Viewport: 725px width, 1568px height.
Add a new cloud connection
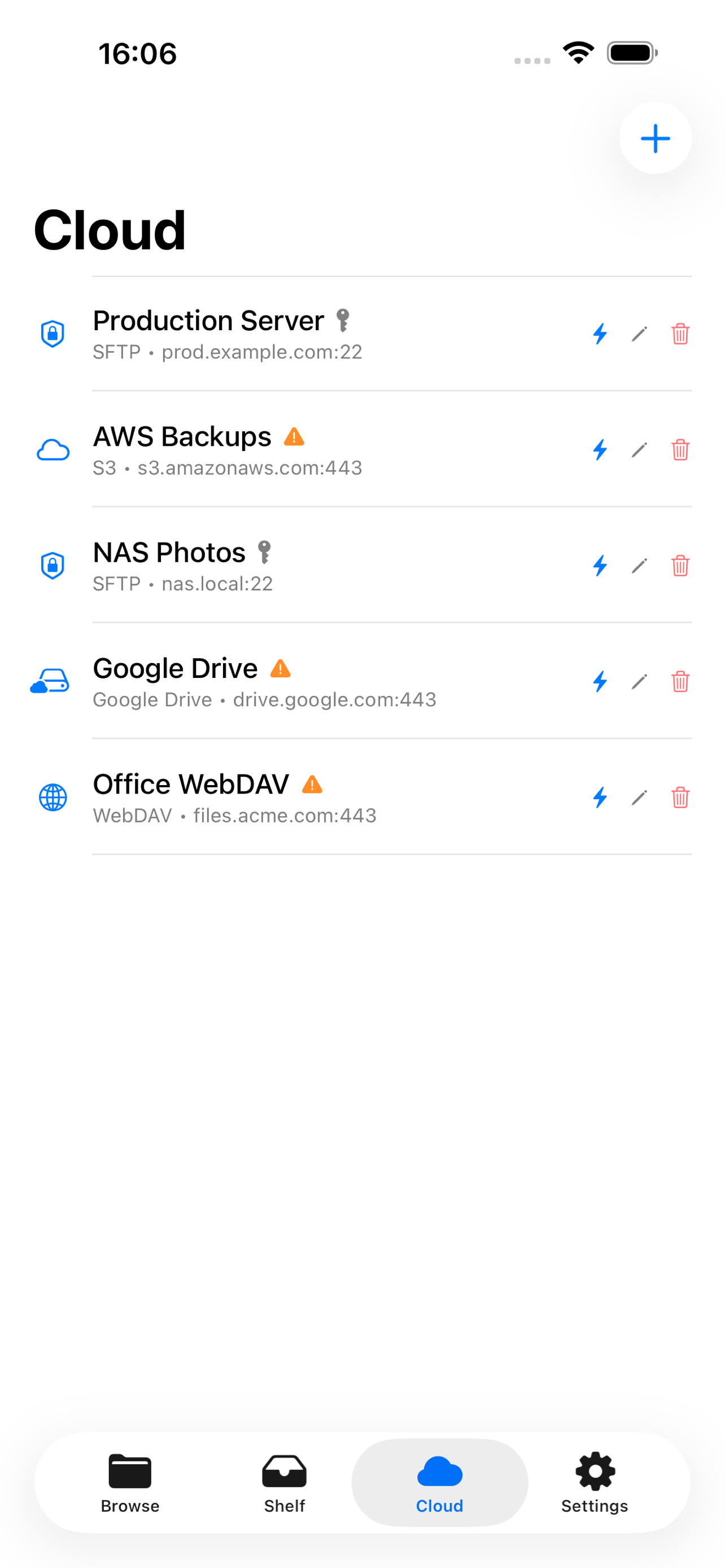(x=655, y=138)
